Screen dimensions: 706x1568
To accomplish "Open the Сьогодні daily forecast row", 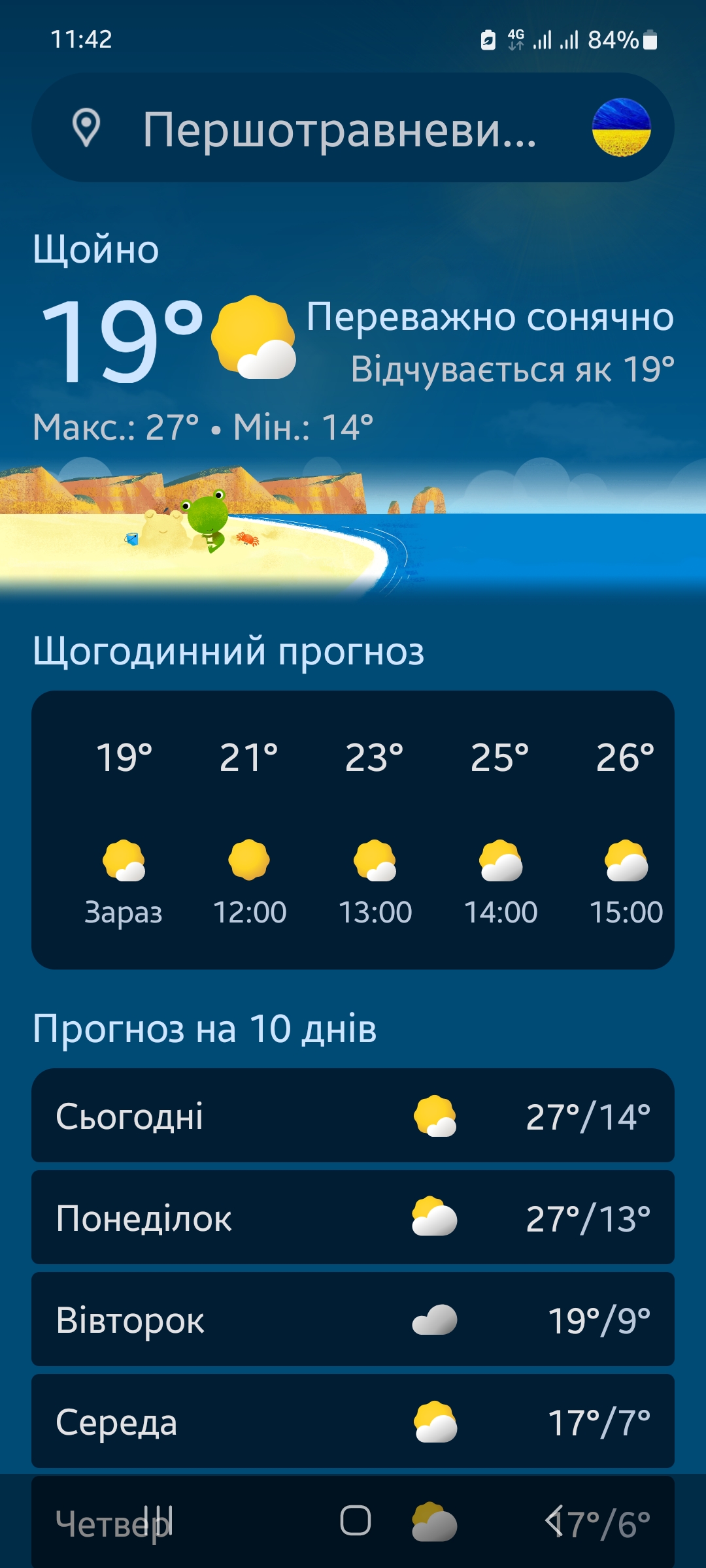I will tap(353, 1116).
